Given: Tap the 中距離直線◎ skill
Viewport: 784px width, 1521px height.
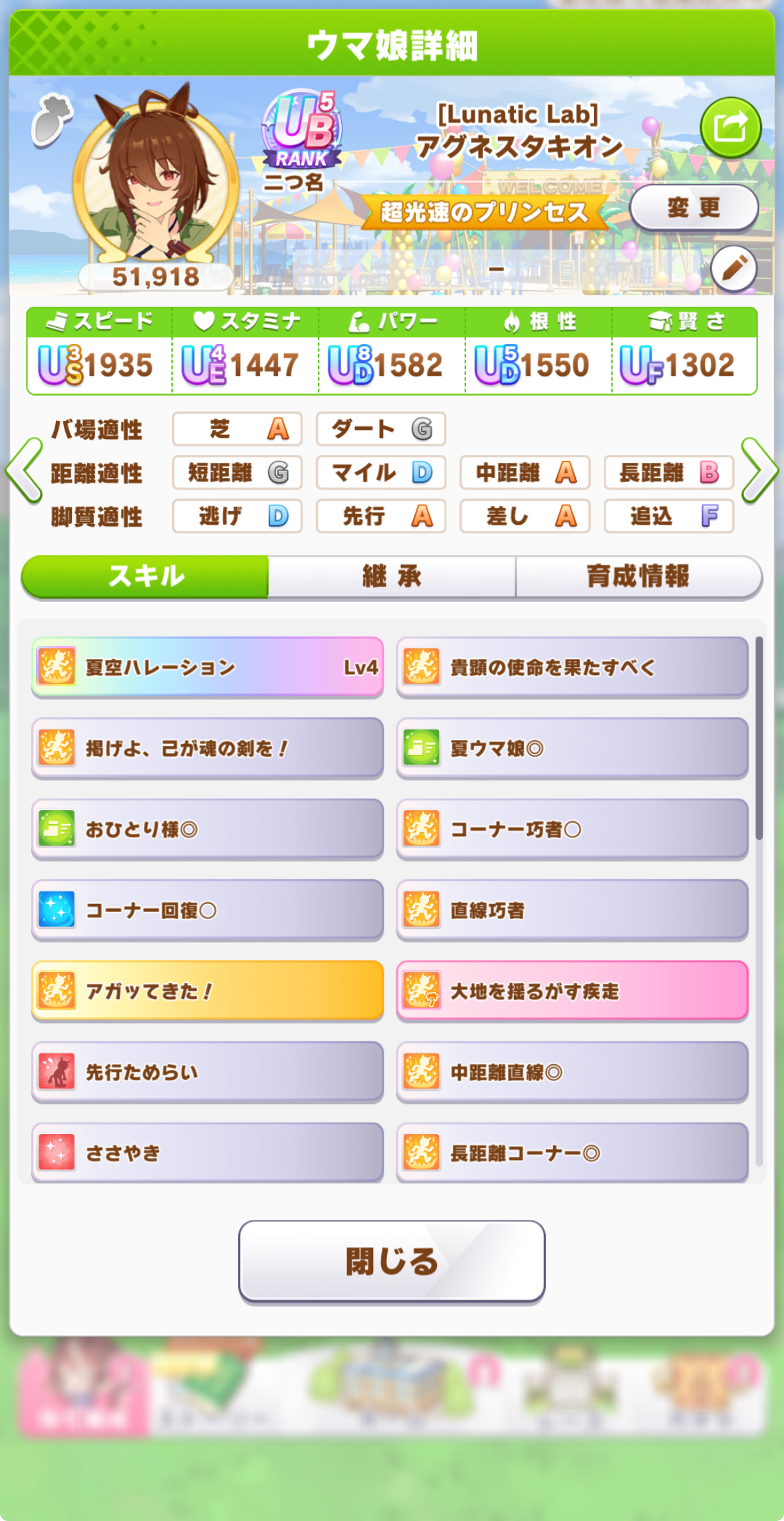Looking at the screenshot, I should click(573, 1072).
